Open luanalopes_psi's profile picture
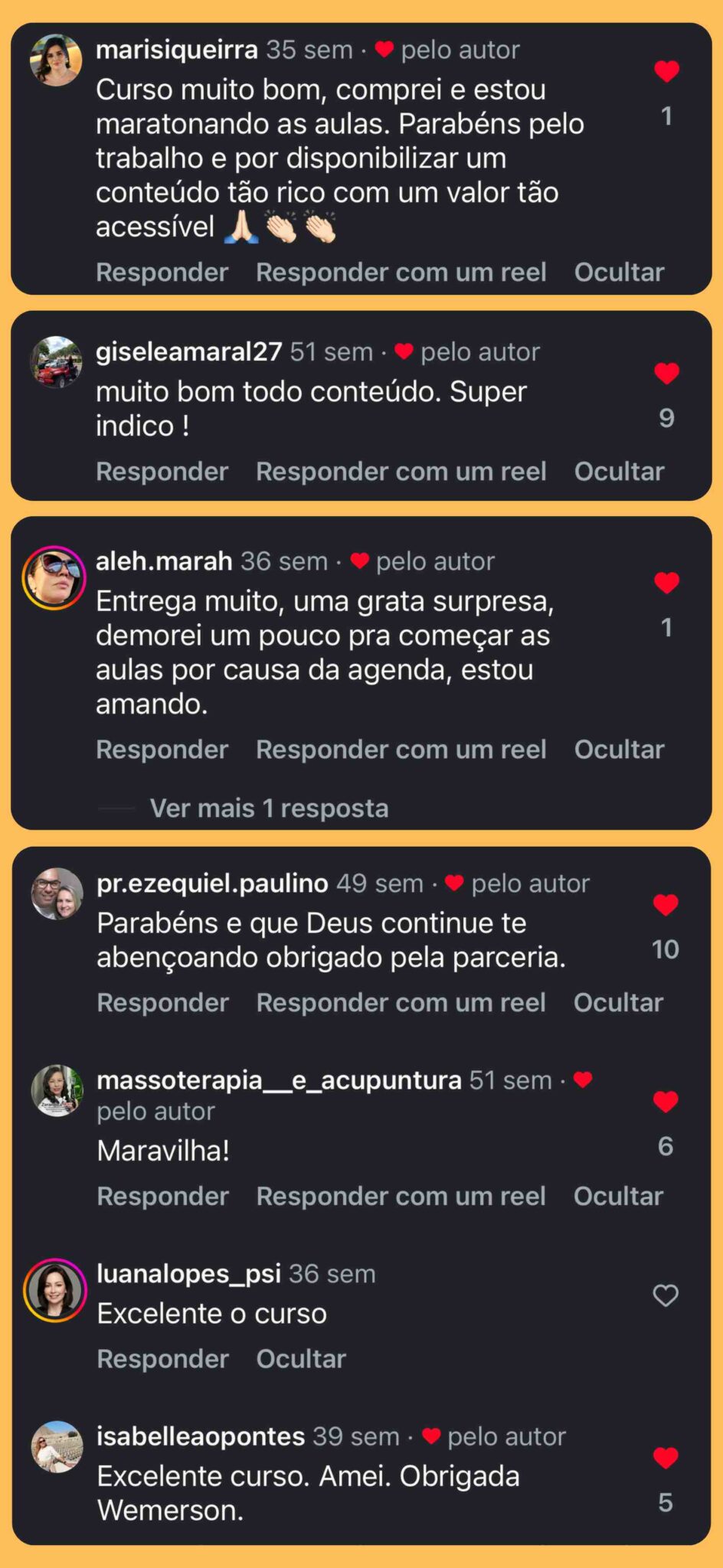The image size is (723, 1568). point(55,1287)
